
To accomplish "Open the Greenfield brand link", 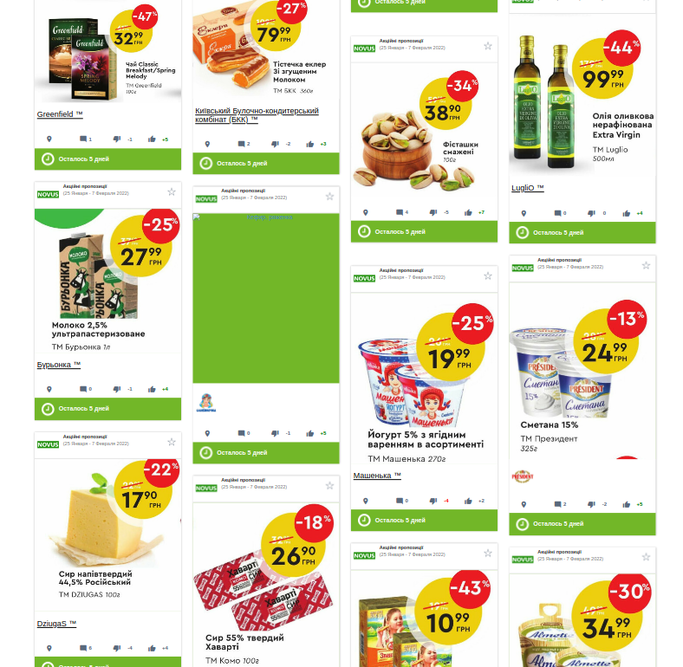I will [x=59, y=114].
